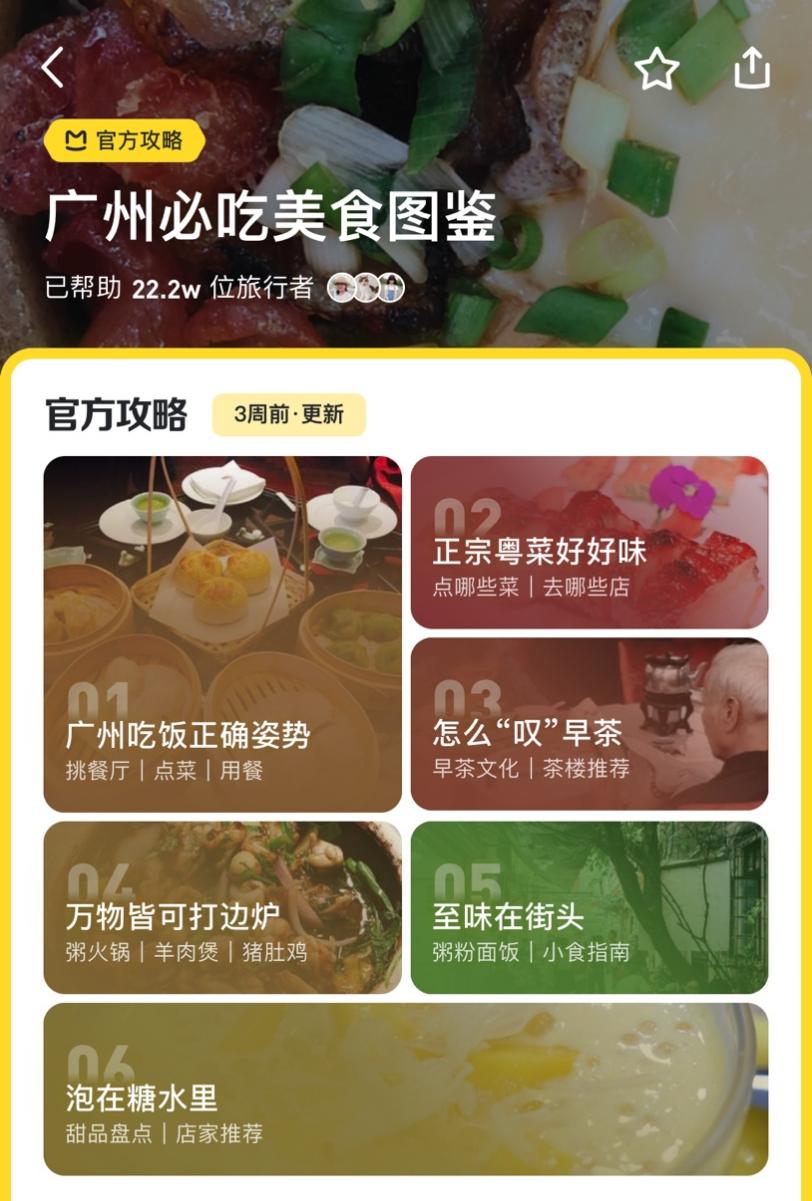The height and width of the screenshot is (1201, 812).
Task: Go back using the top-left arrow
Action: coord(54,68)
